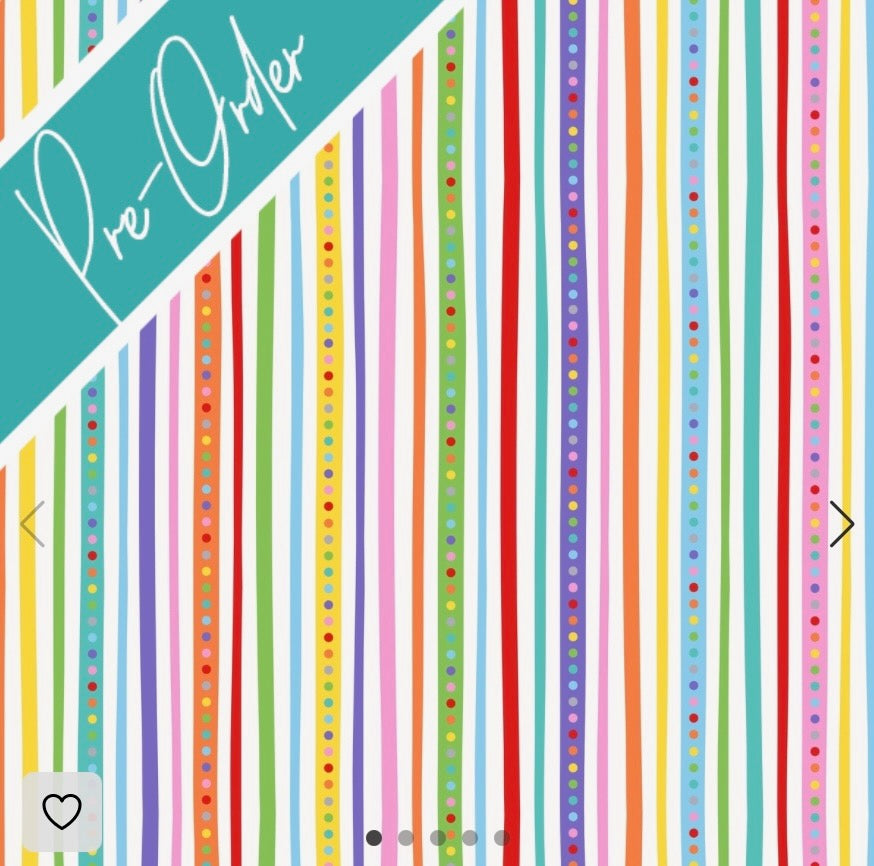The image size is (874, 866).
Task: Go back to the previous product image
Action: click(x=32, y=524)
